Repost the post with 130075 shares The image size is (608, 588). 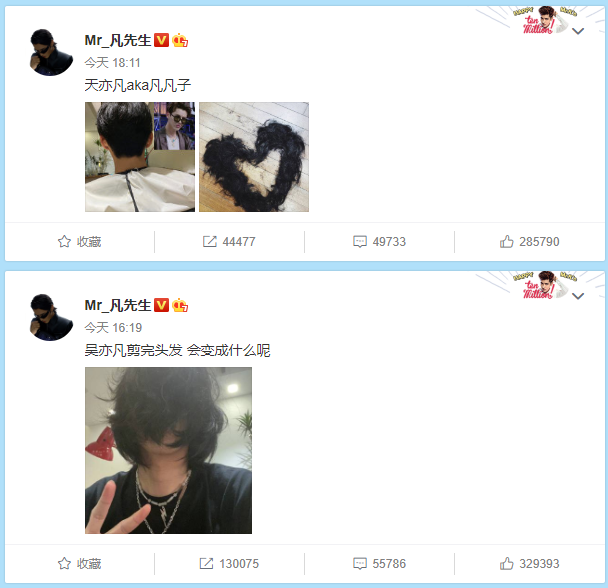point(229,564)
